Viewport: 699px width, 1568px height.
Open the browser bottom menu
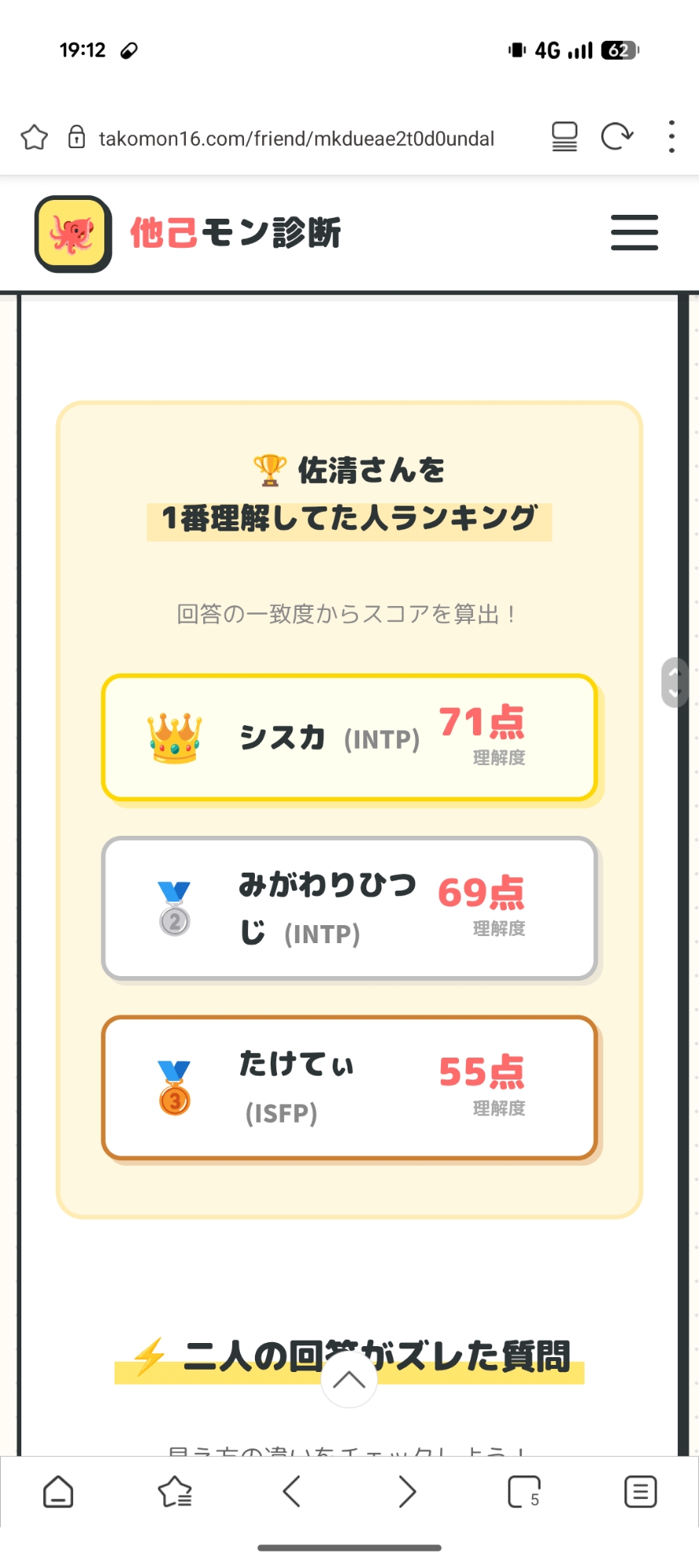(640, 1491)
